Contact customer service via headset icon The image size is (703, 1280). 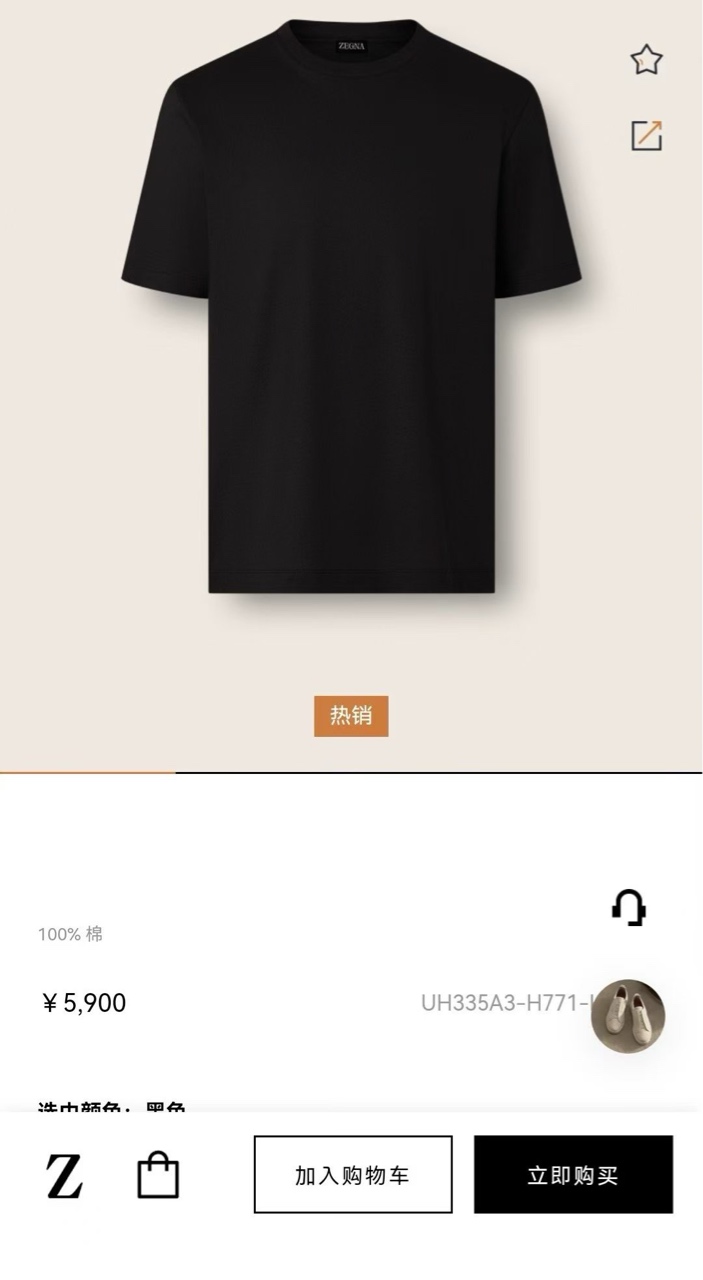(629, 908)
